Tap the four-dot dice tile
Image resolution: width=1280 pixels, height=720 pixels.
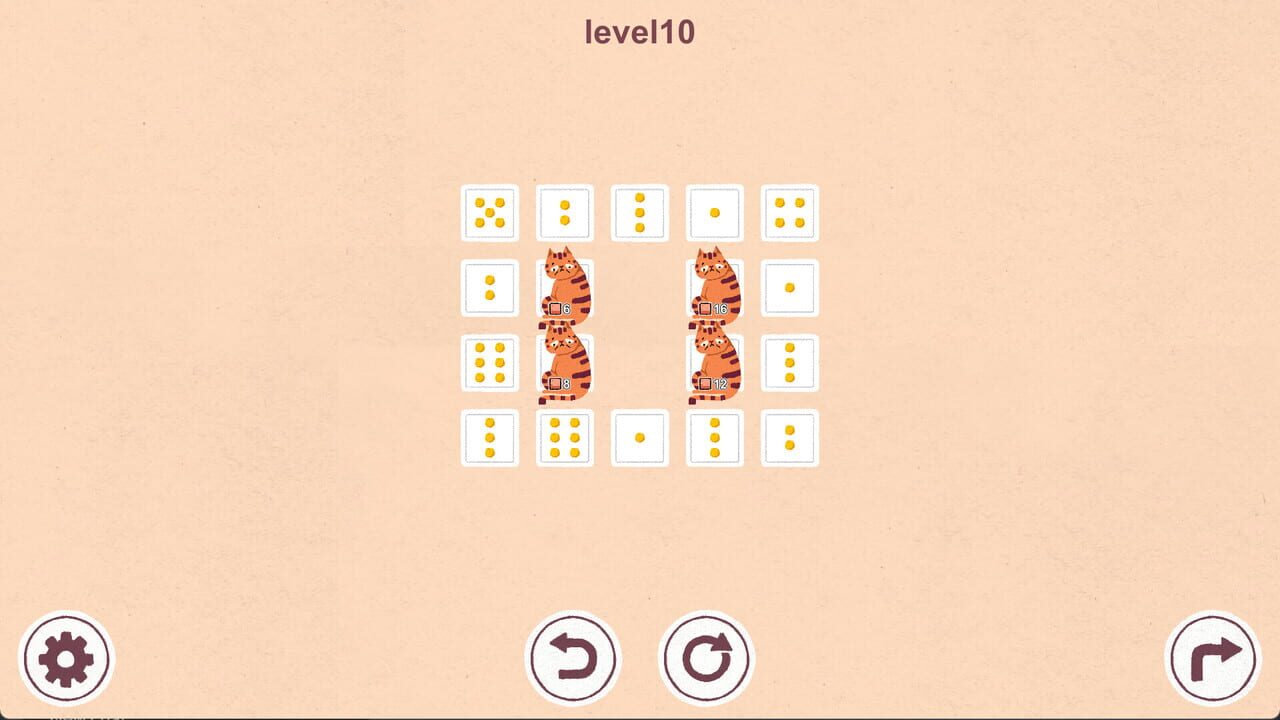(790, 212)
